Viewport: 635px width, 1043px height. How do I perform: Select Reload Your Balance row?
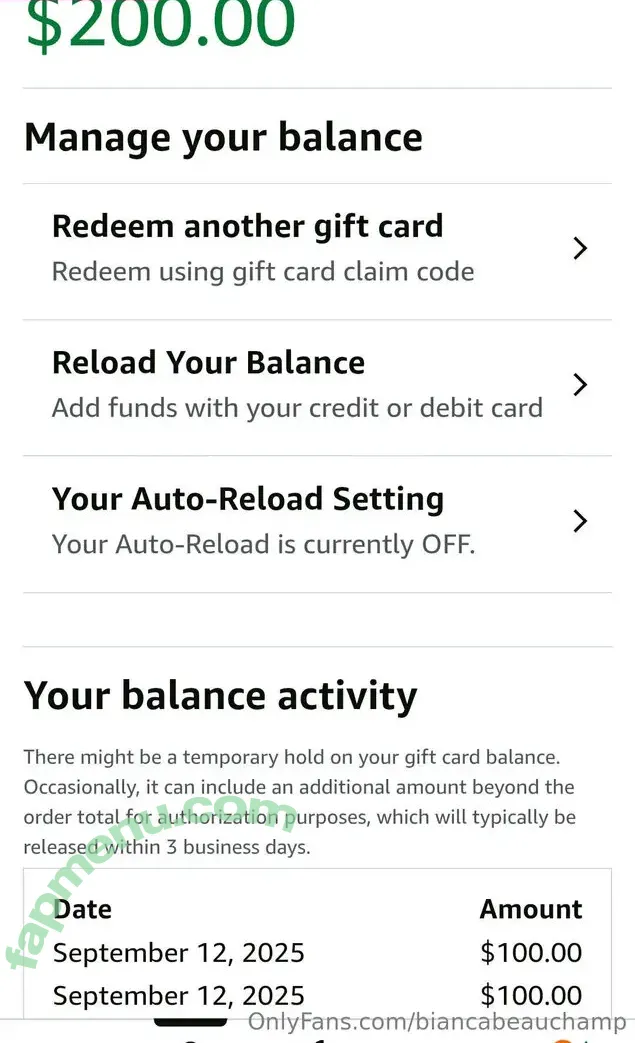pos(316,385)
